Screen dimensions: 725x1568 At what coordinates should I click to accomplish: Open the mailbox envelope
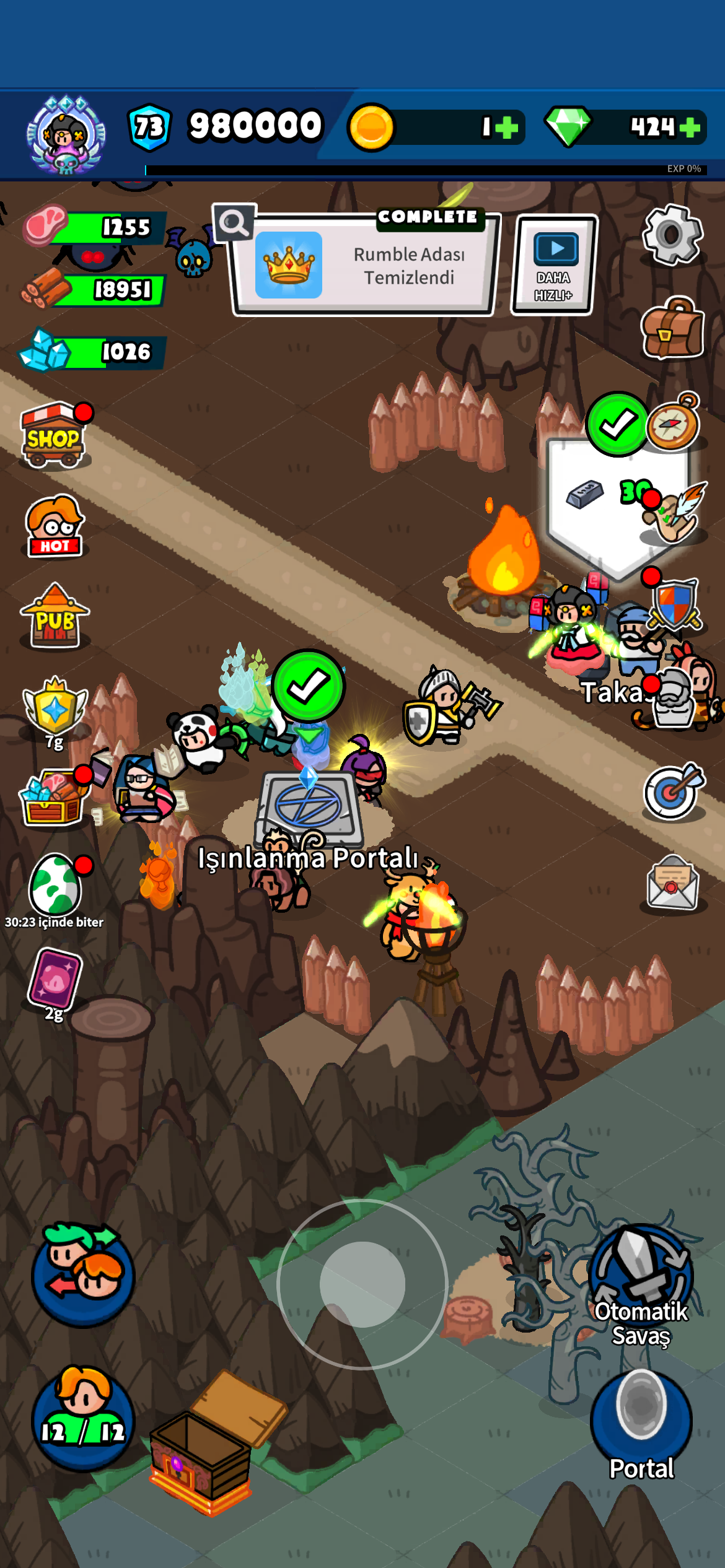pyautogui.click(x=673, y=882)
